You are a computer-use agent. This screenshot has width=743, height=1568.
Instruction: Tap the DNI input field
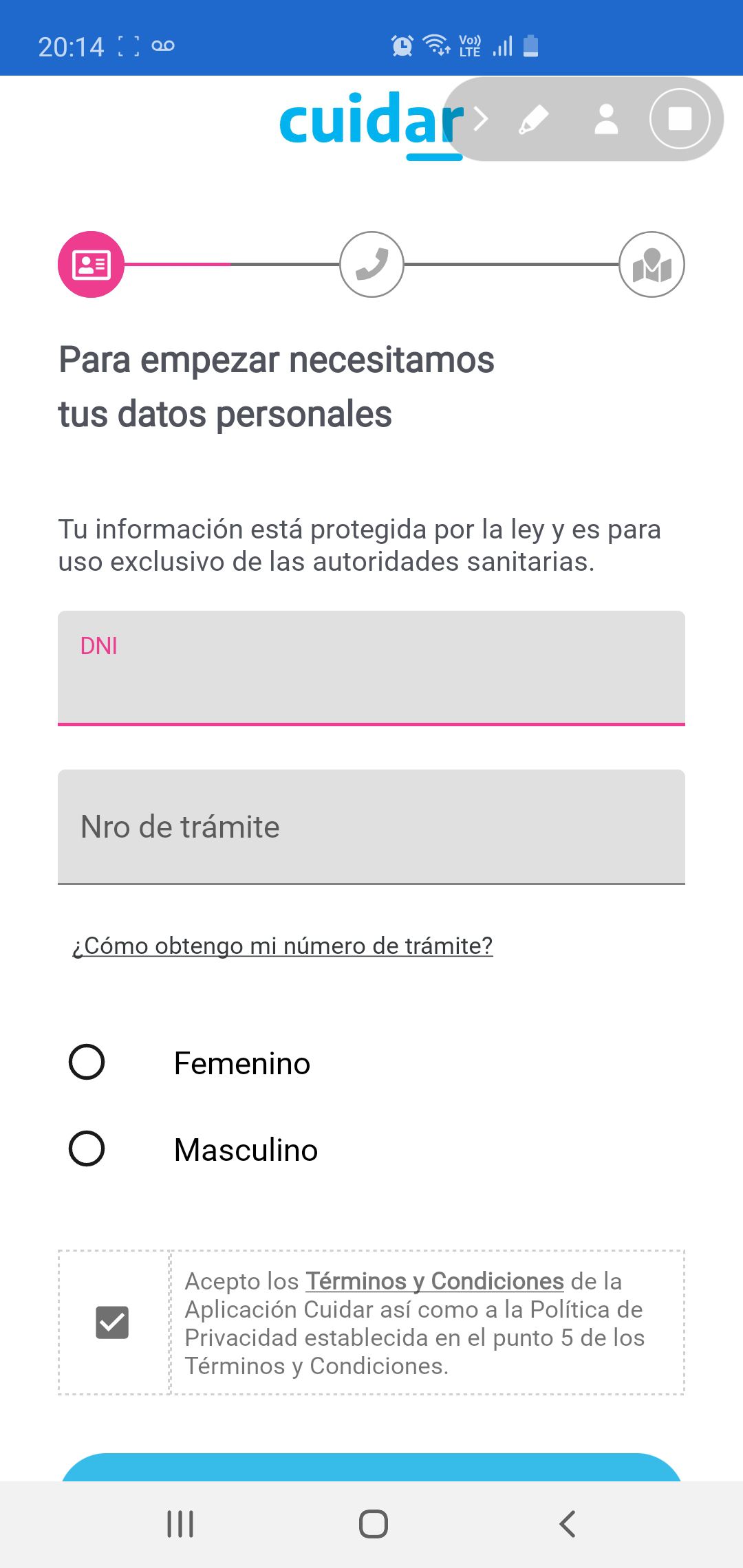[x=371, y=668]
